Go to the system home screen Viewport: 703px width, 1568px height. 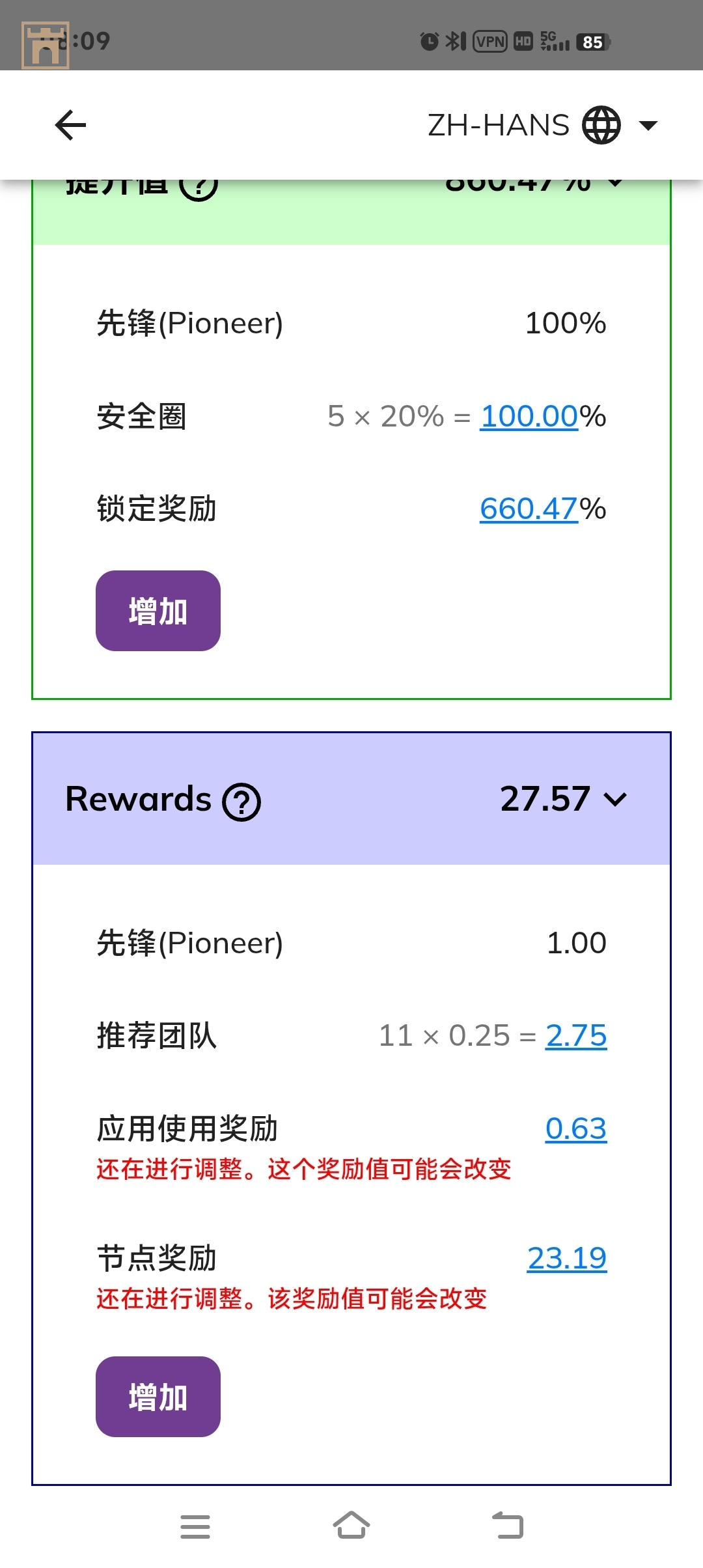351,1526
